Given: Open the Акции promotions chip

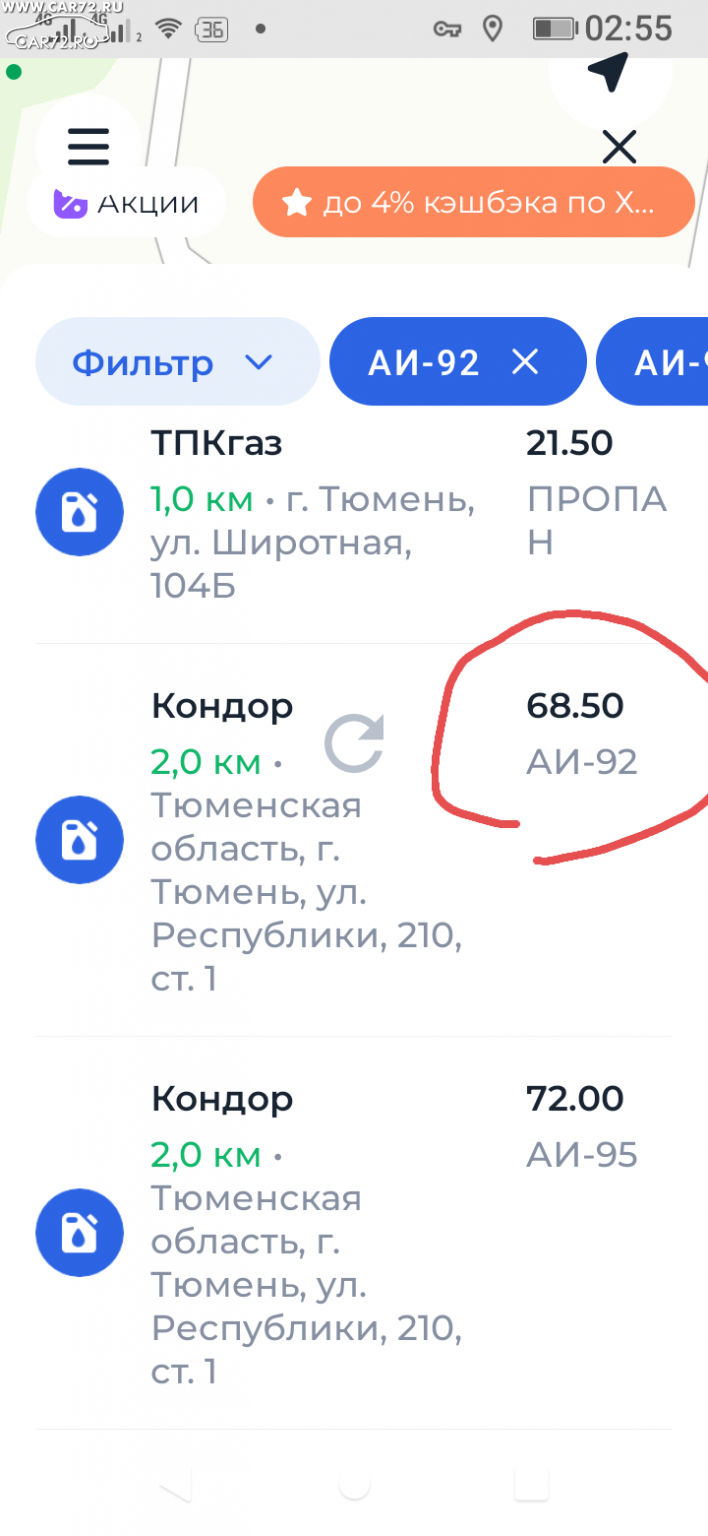Looking at the screenshot, I should tap(127, 203).
